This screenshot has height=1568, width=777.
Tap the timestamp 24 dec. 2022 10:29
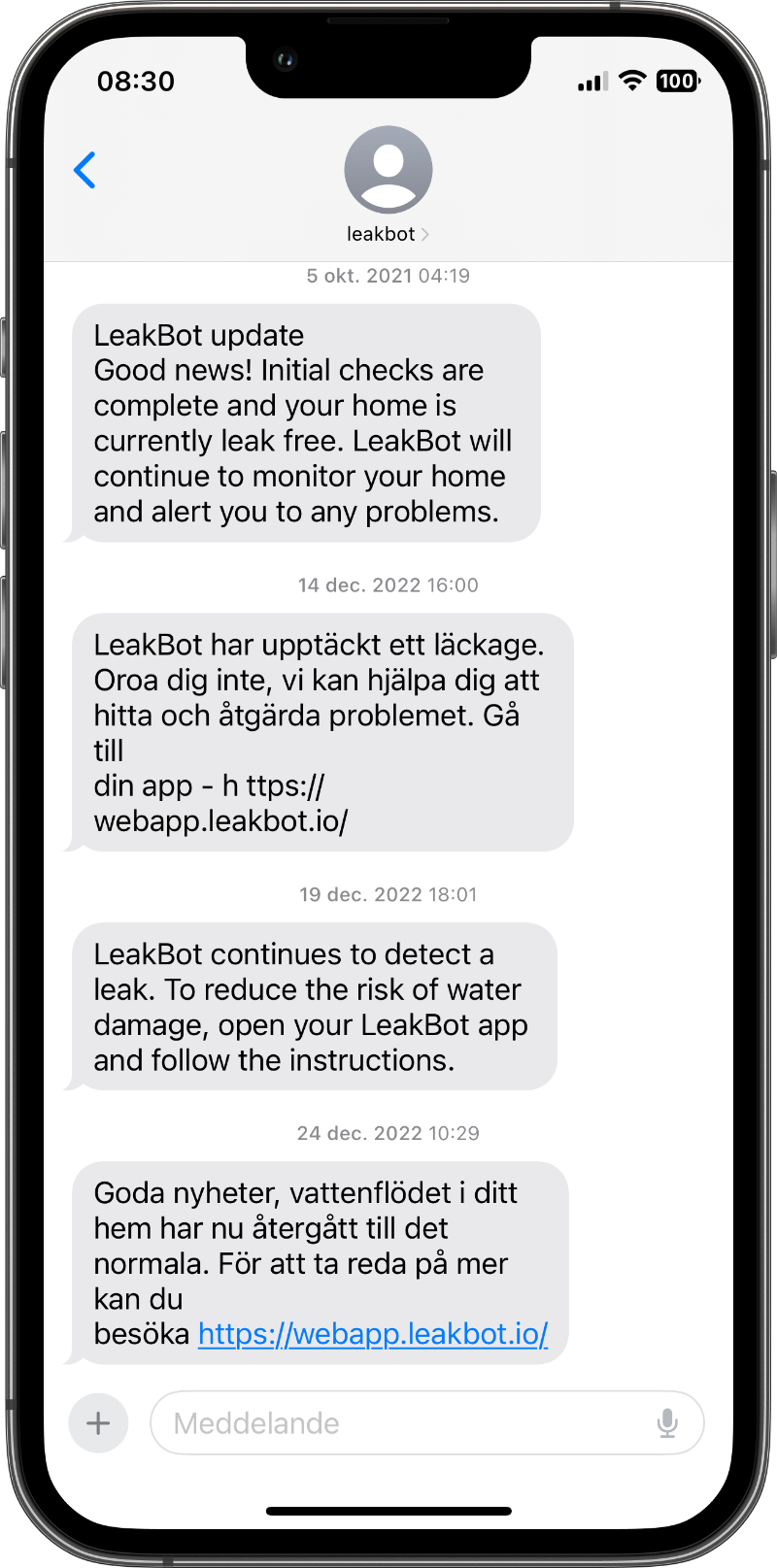(x=388, y=1132)
